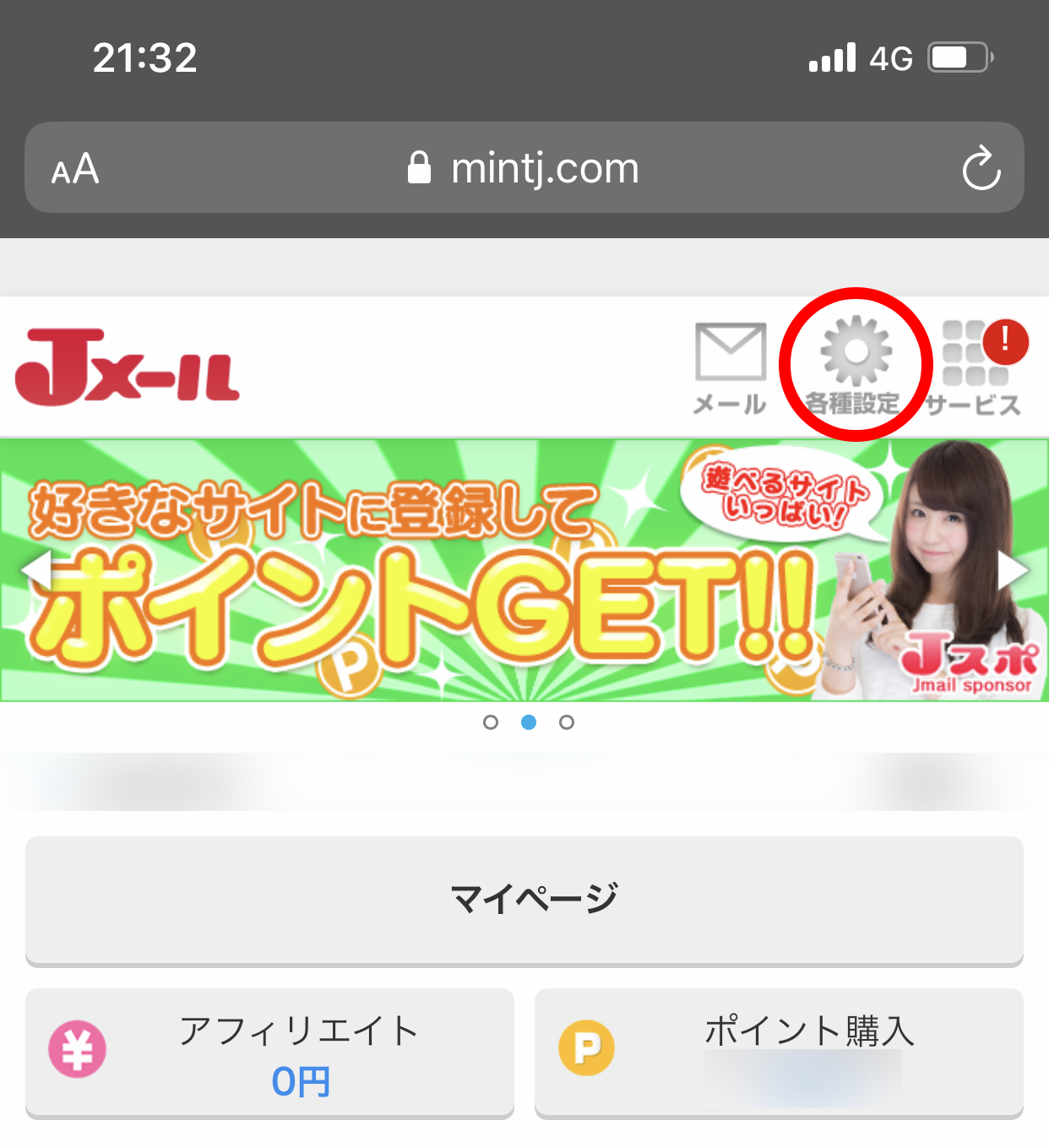Reload the page in Safari
This screenshot has height=1148, width=1049.
click(981, 168)
